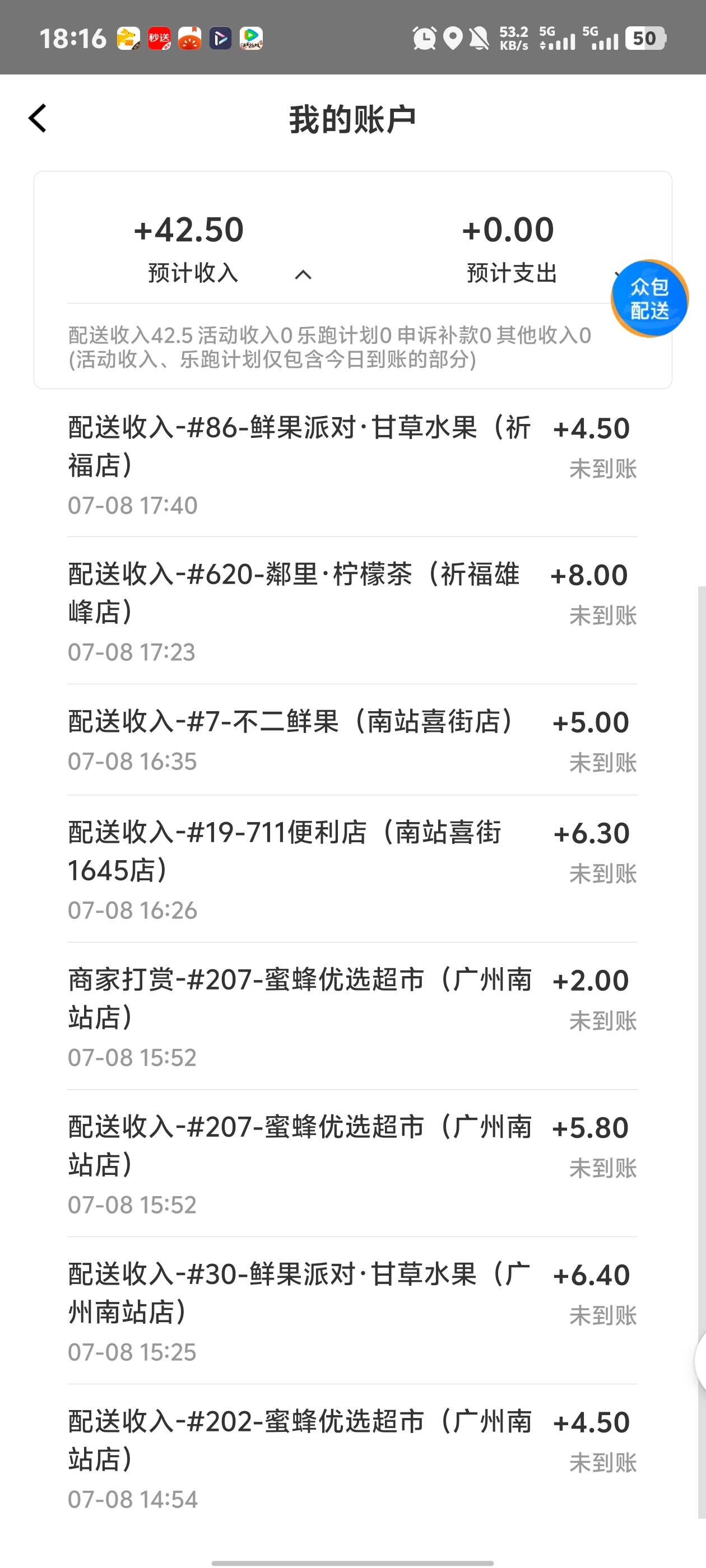Open the #620 鄰里·柠檬茶 income record

352,611
